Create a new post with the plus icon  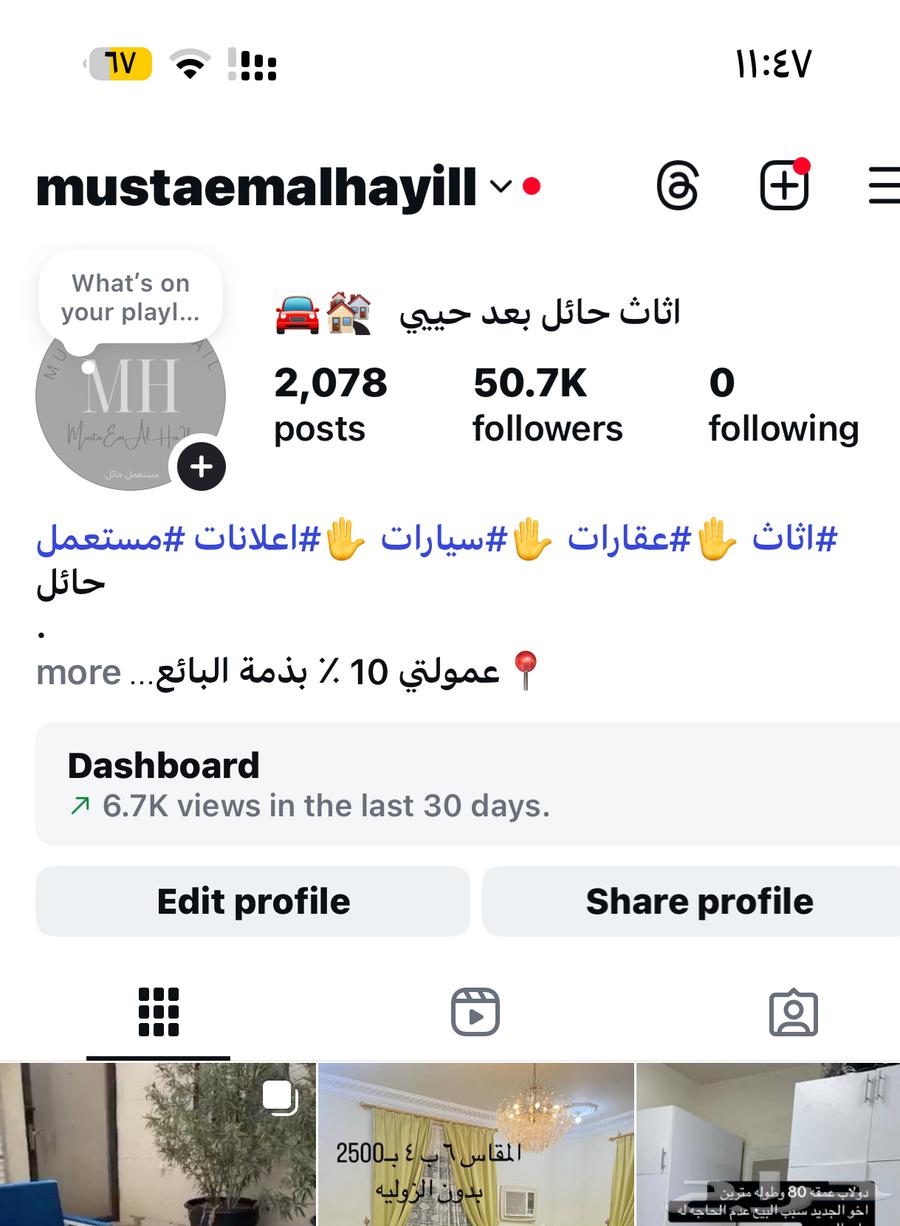pyautogui.click(x=784, y=184)
